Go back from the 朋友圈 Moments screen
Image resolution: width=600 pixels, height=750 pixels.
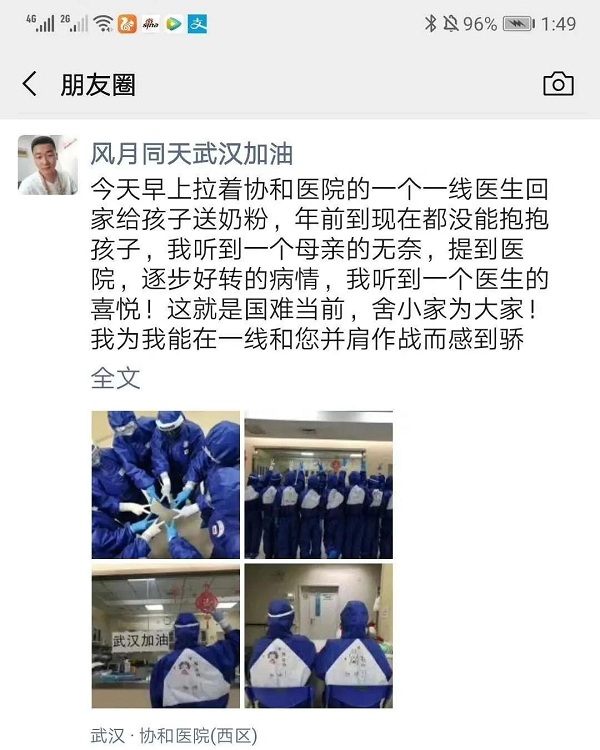[x=29, y=84]
